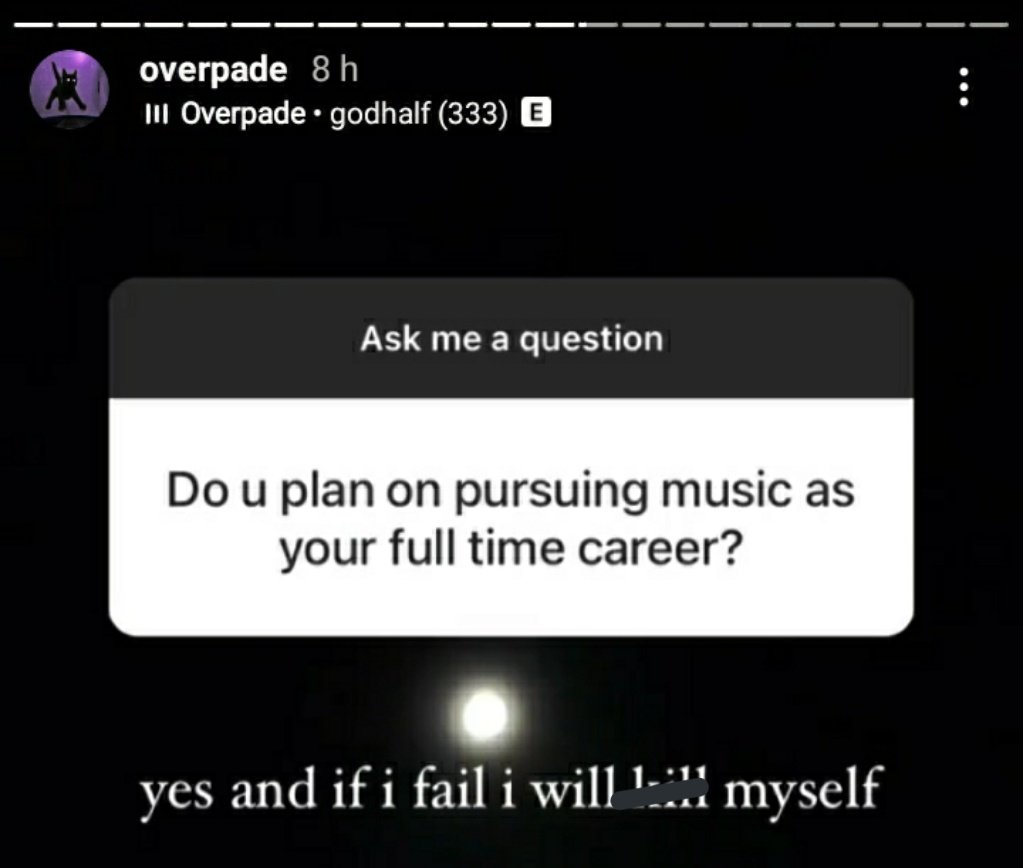
Task: Open the story's three-dot overflow menu
Action: tap(963, 88)
